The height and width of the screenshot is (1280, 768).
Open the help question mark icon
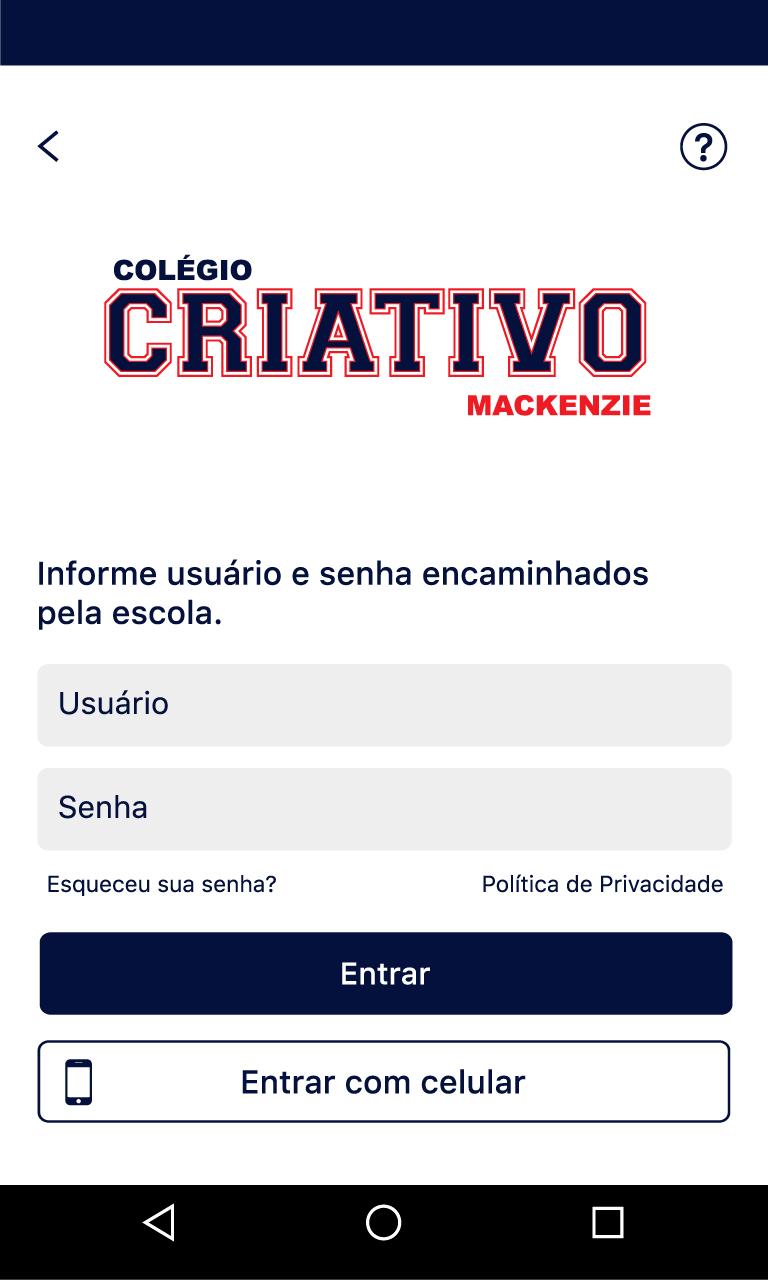(x=703, y=147)
